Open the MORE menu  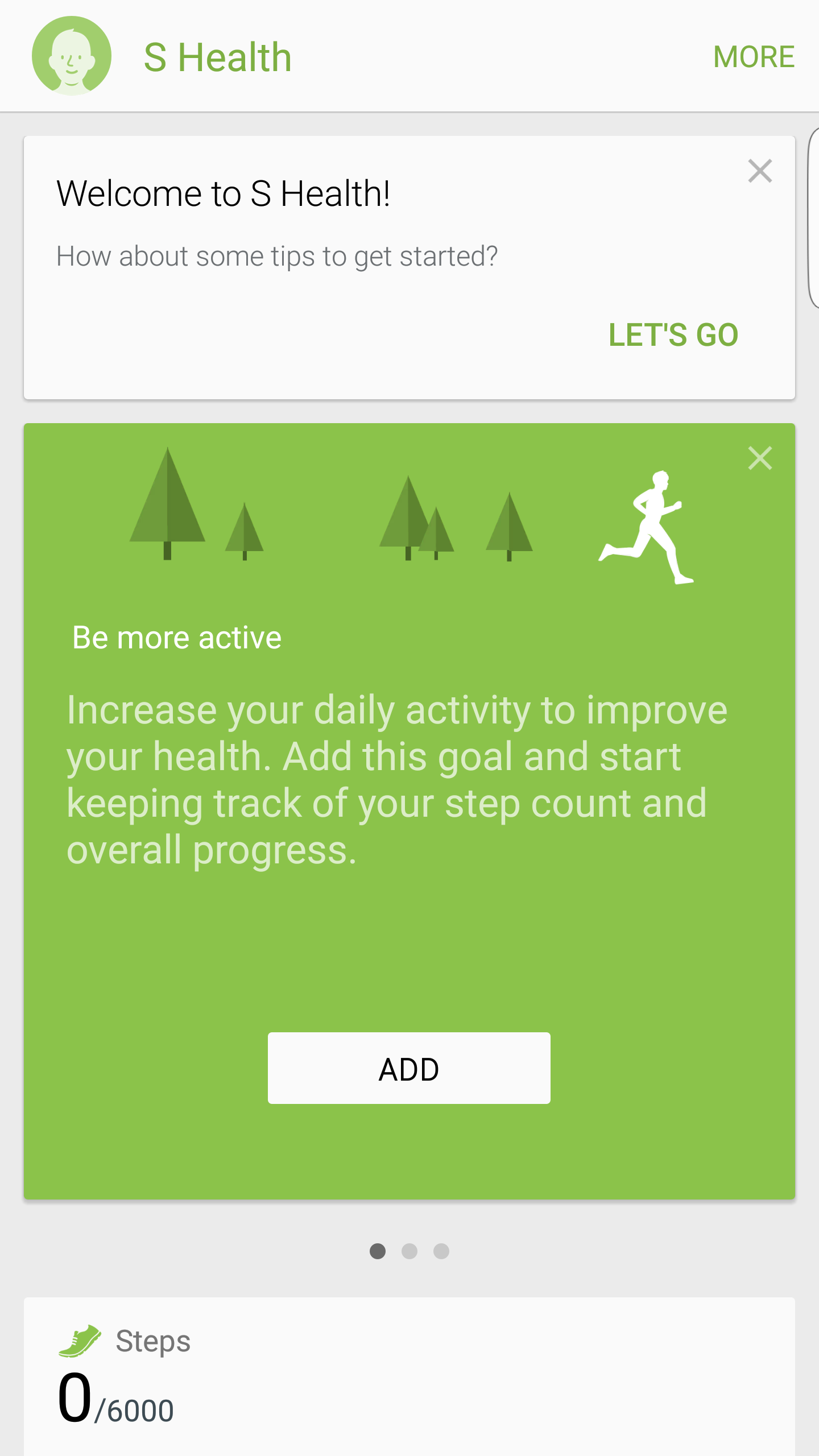[x=754, y=57]
